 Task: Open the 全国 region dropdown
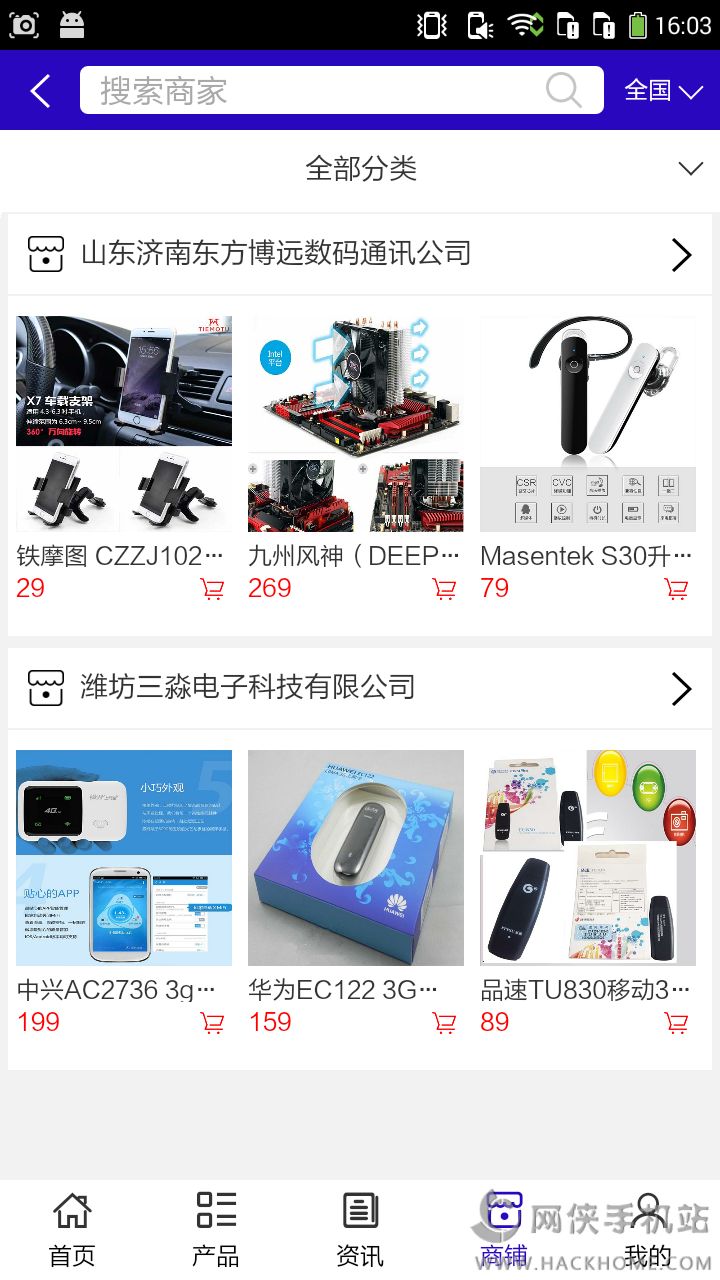pyautogui.click(x=663, y=91)
